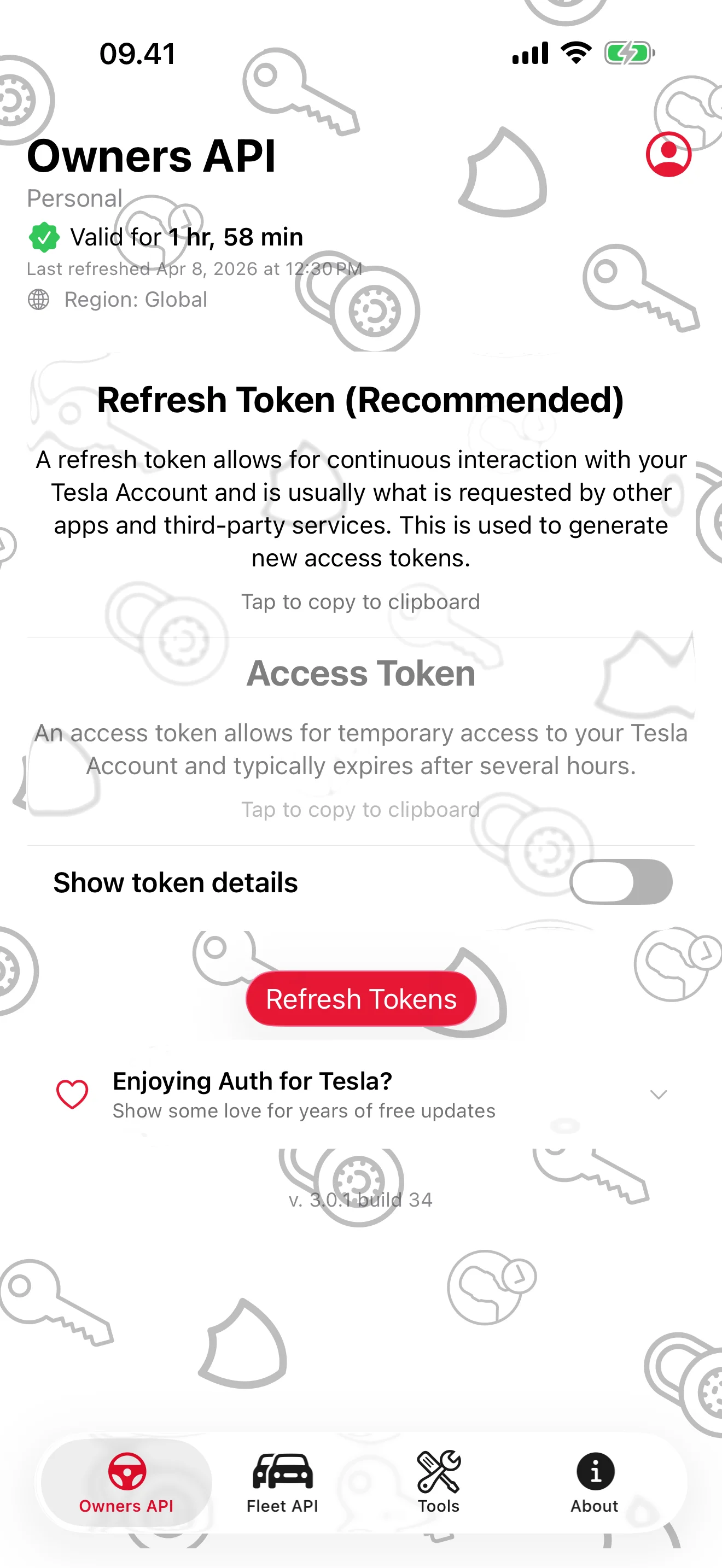Open the account profile icon

pos(668,154)
